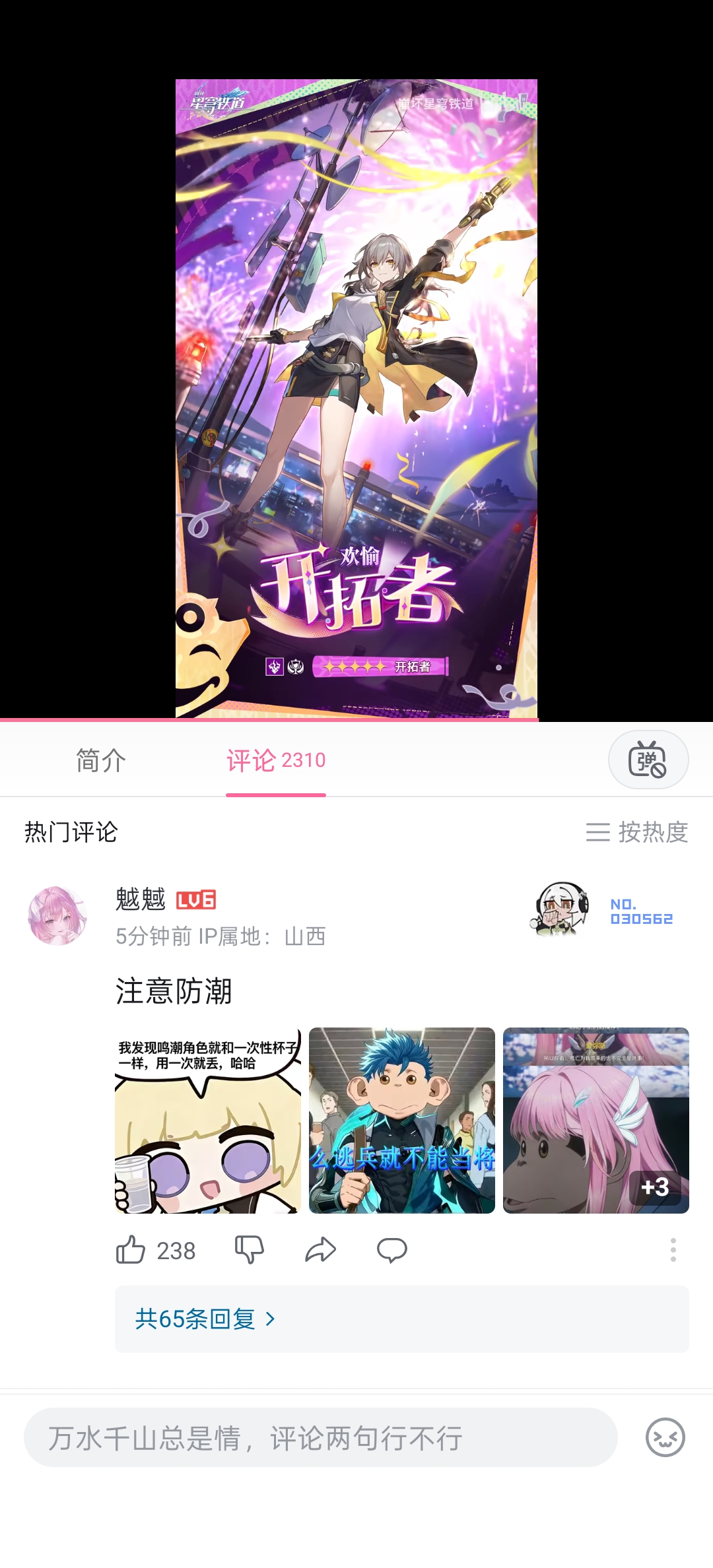Share 魃魆's comment
This screenshot has width=713, height=1568.
pyautogui.click(x=321, y=1250)
